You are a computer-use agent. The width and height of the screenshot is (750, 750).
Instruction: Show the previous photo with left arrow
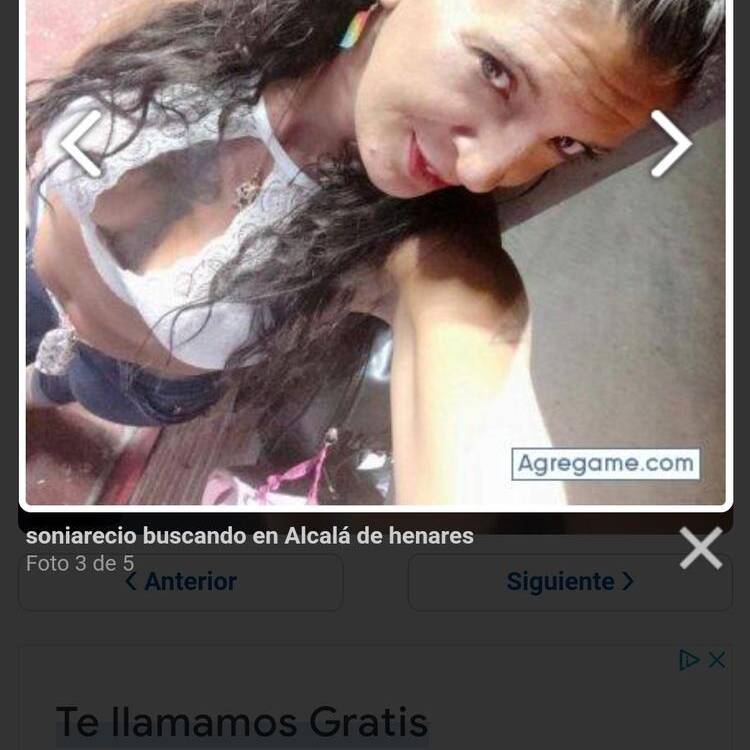81,144
